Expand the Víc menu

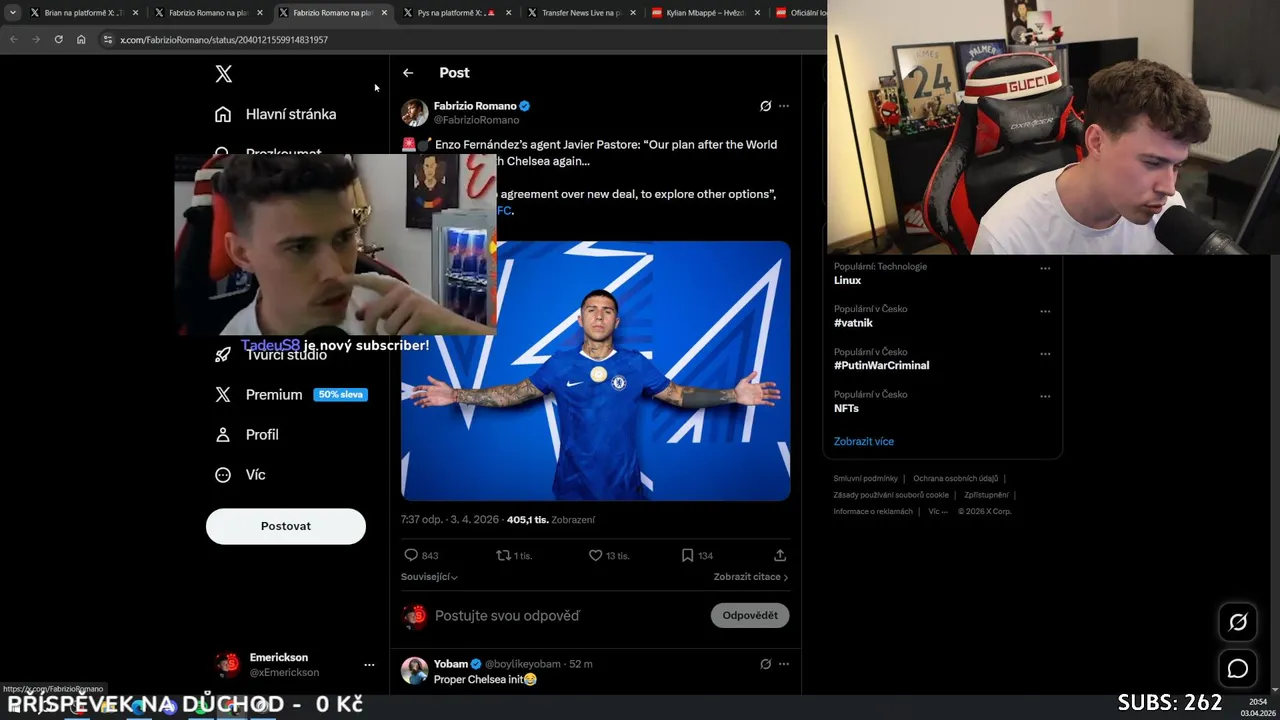pyautogui.click(x=255, y=475)
